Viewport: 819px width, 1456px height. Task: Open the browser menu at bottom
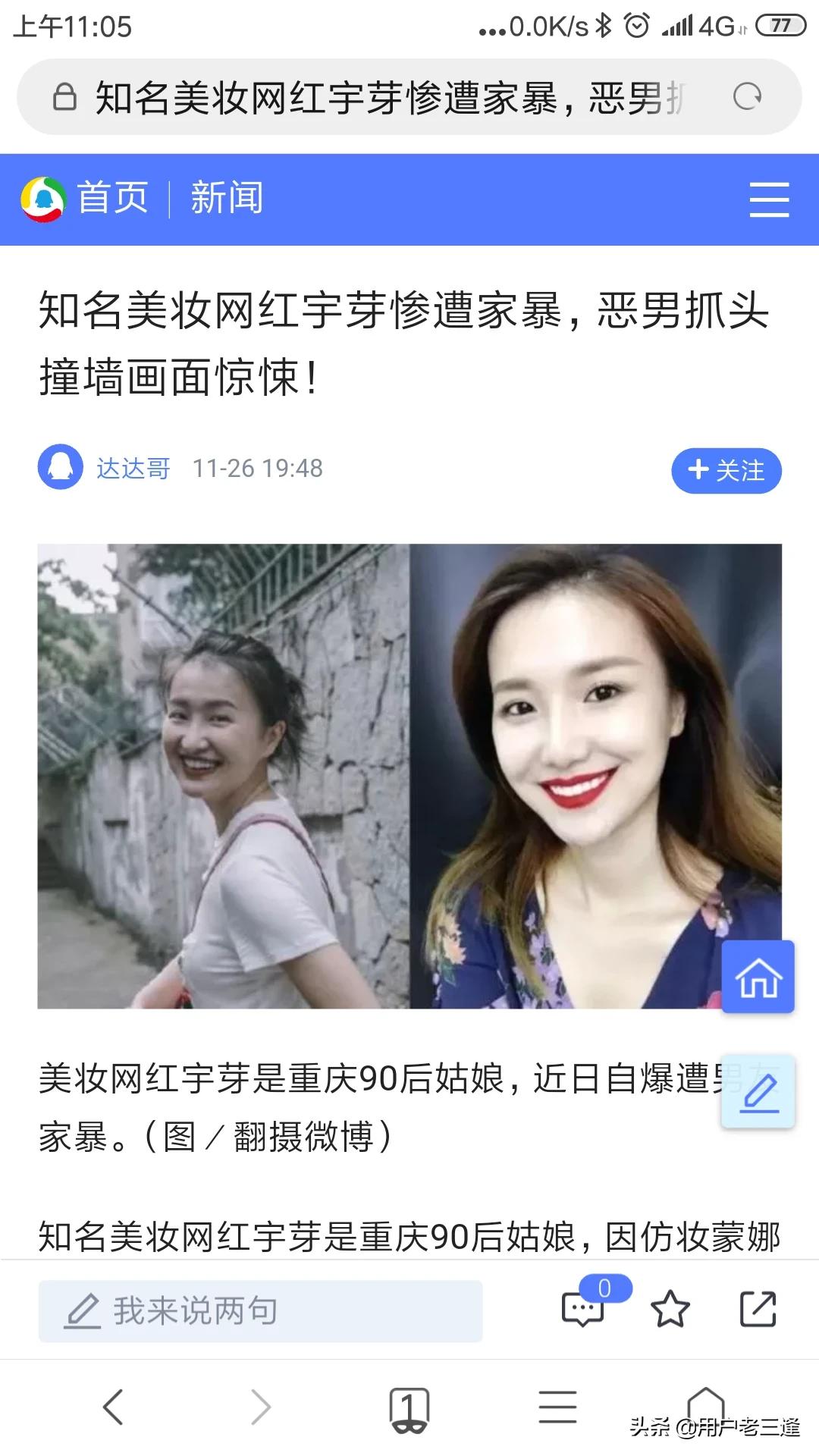pos(557,1407)
